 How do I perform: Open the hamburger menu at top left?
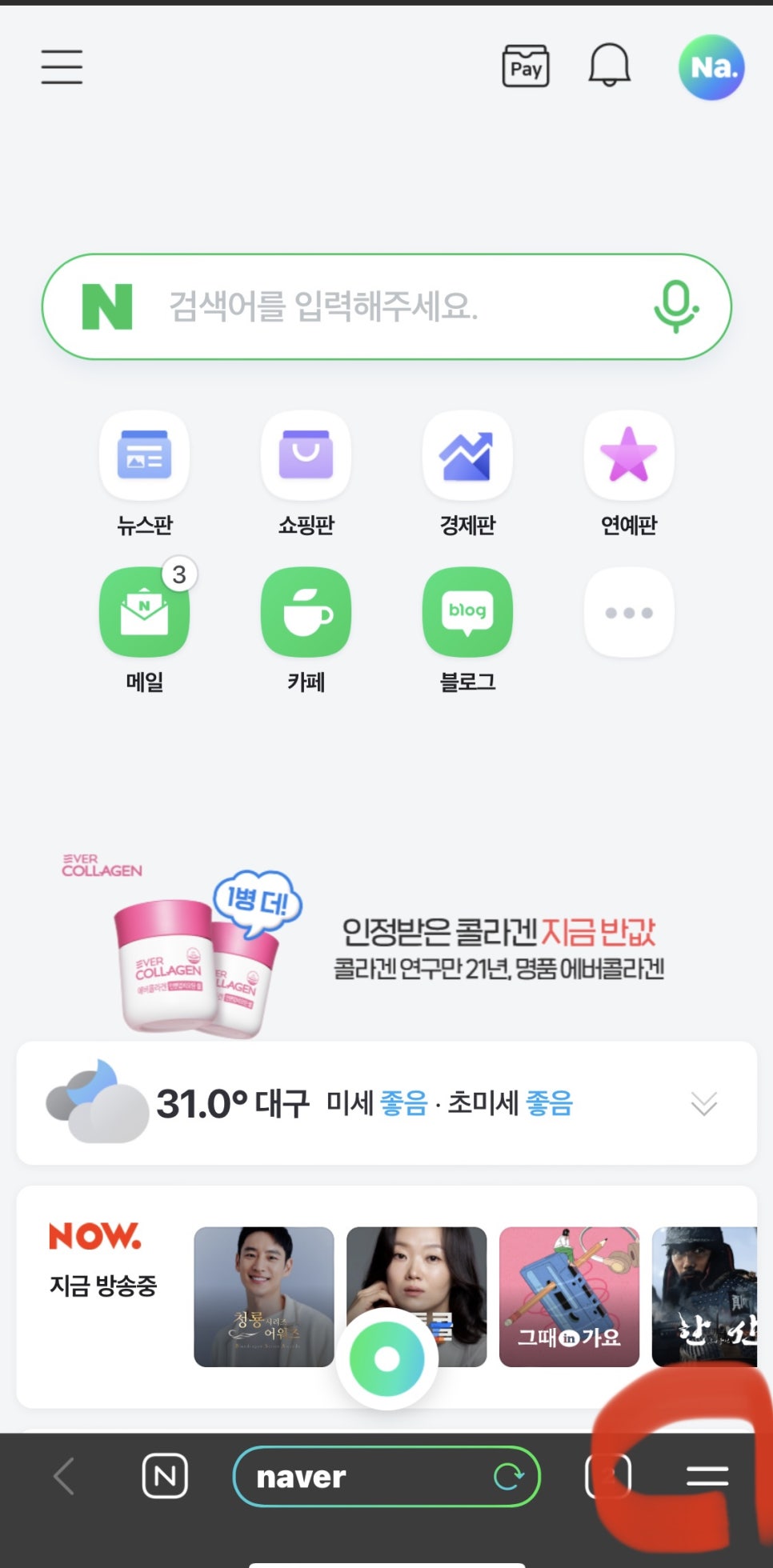click(62, 66)
